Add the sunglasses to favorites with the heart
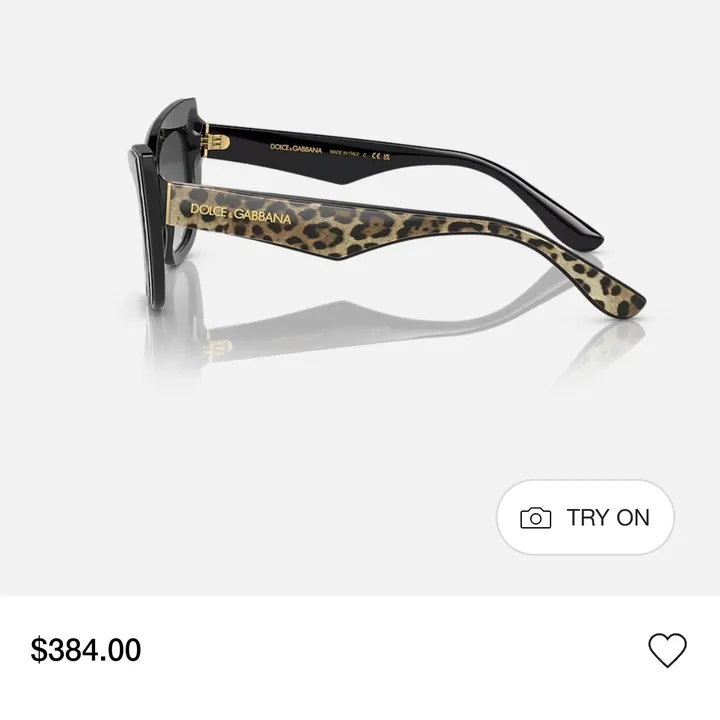The width and height of the screenshot is (720, 720). [667, 651]
